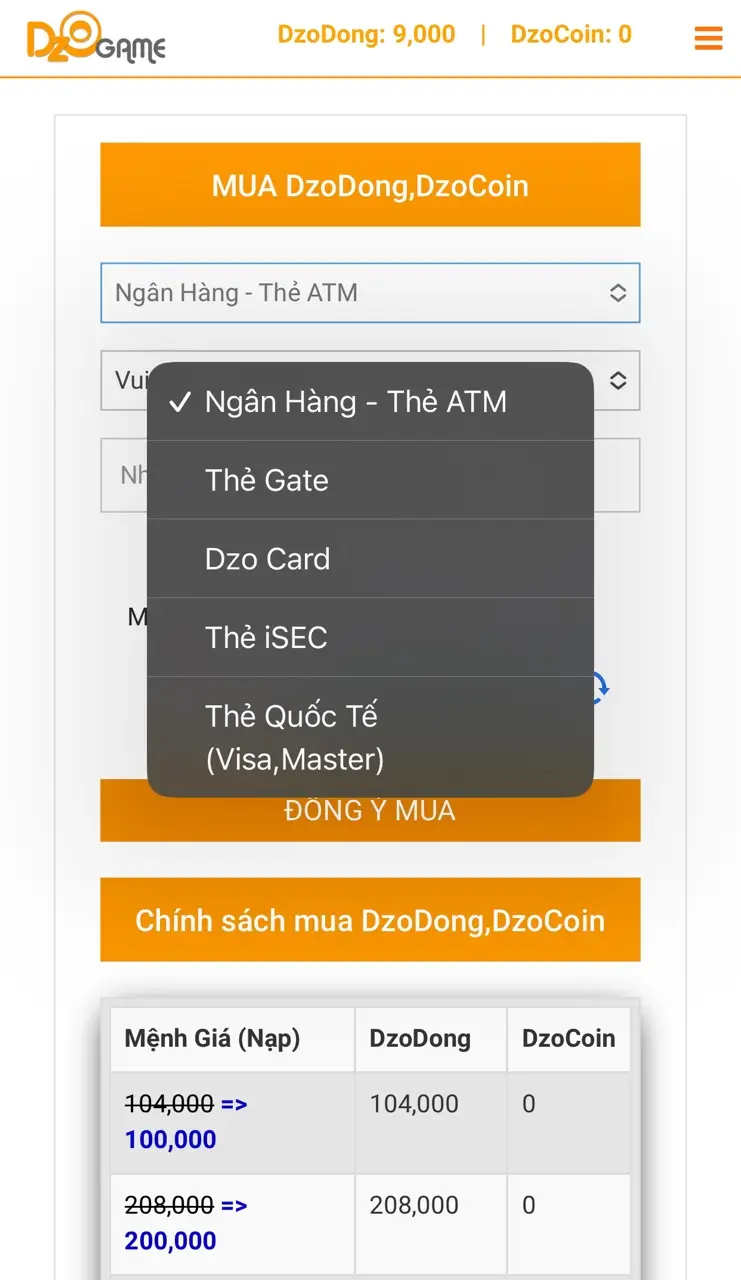Expand the second Vui... dropdown
Viewport: 741px width, 1280px height.
point(617,380)
